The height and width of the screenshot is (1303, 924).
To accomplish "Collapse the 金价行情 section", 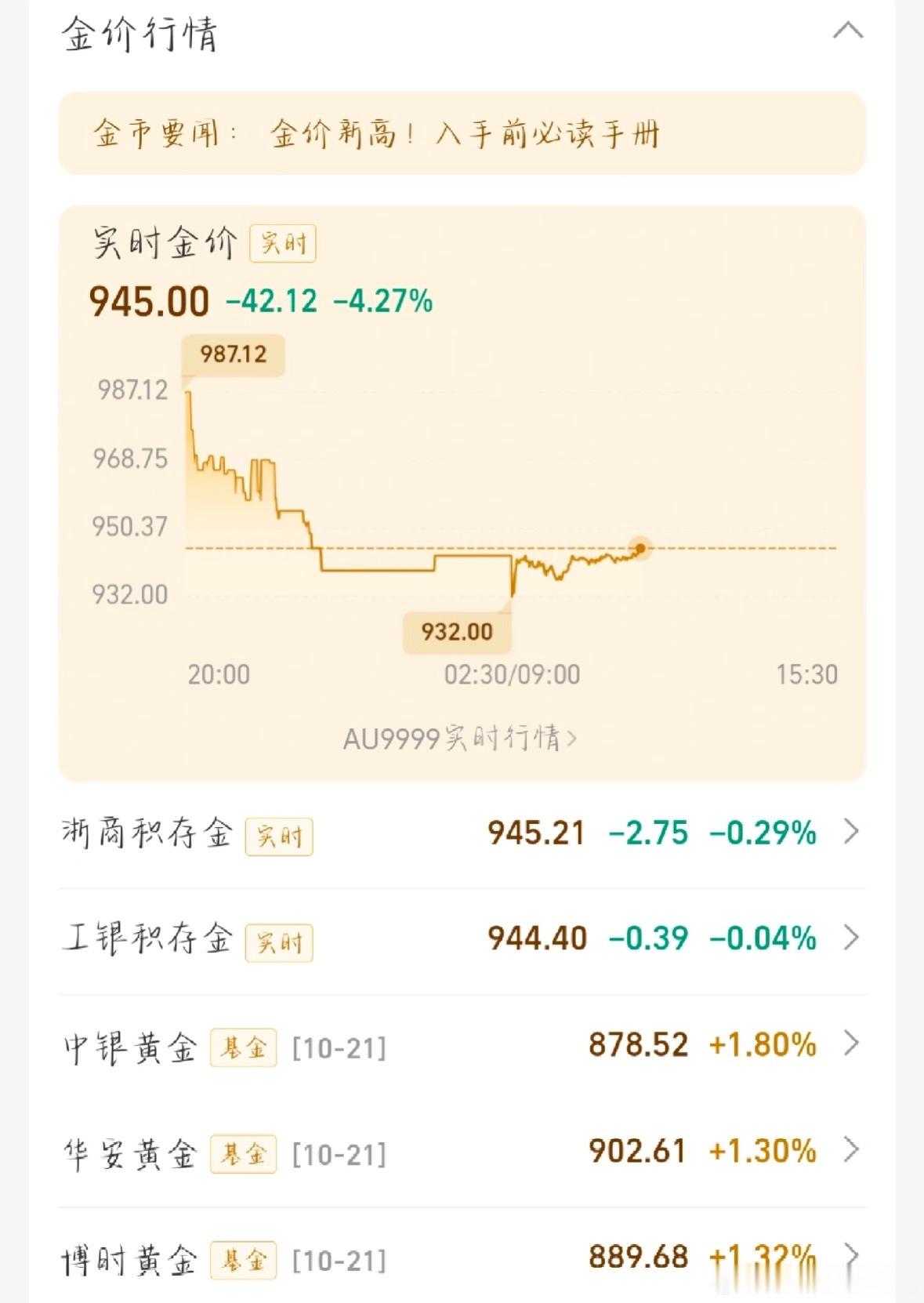I will click(847, 31).
